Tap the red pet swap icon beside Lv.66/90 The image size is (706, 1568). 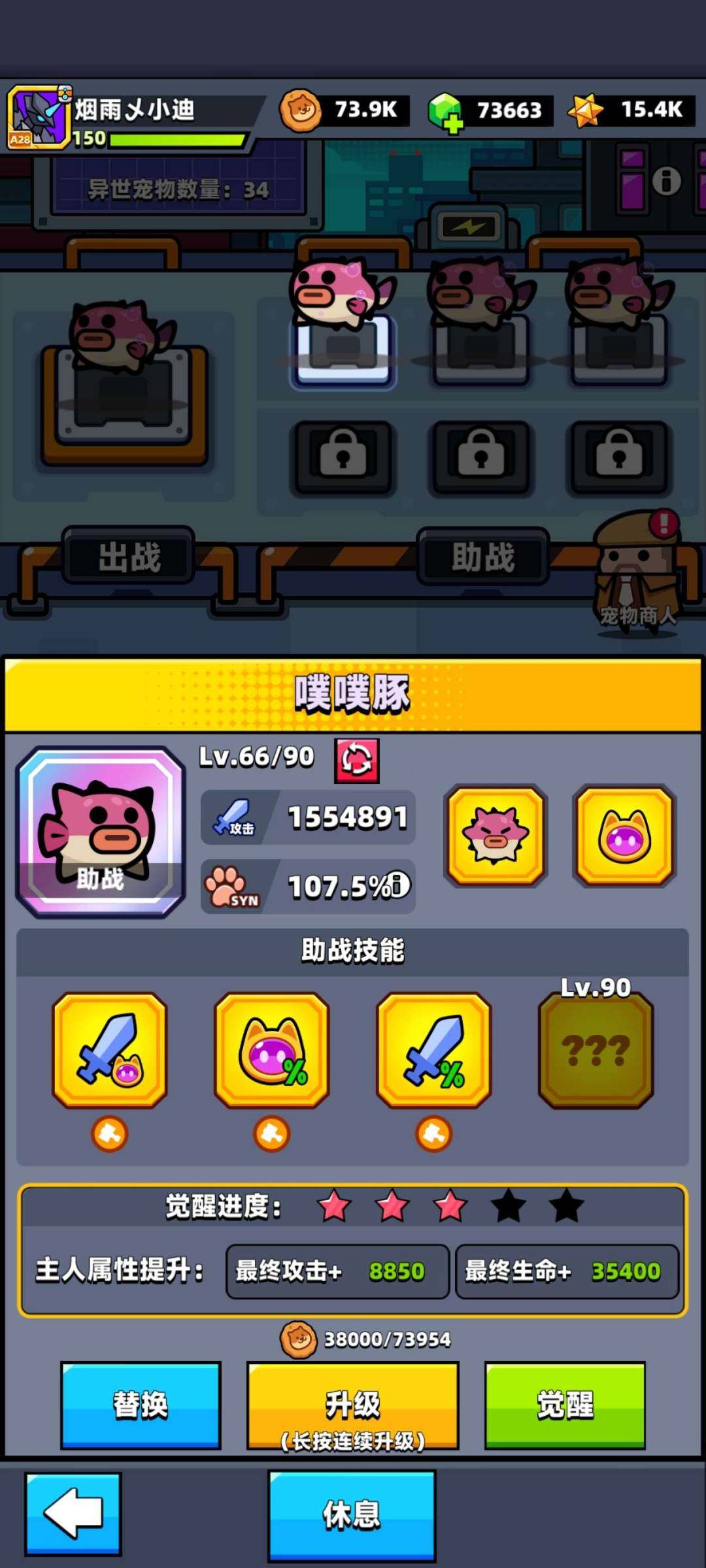pyautogui.click(x=356, y=760)
